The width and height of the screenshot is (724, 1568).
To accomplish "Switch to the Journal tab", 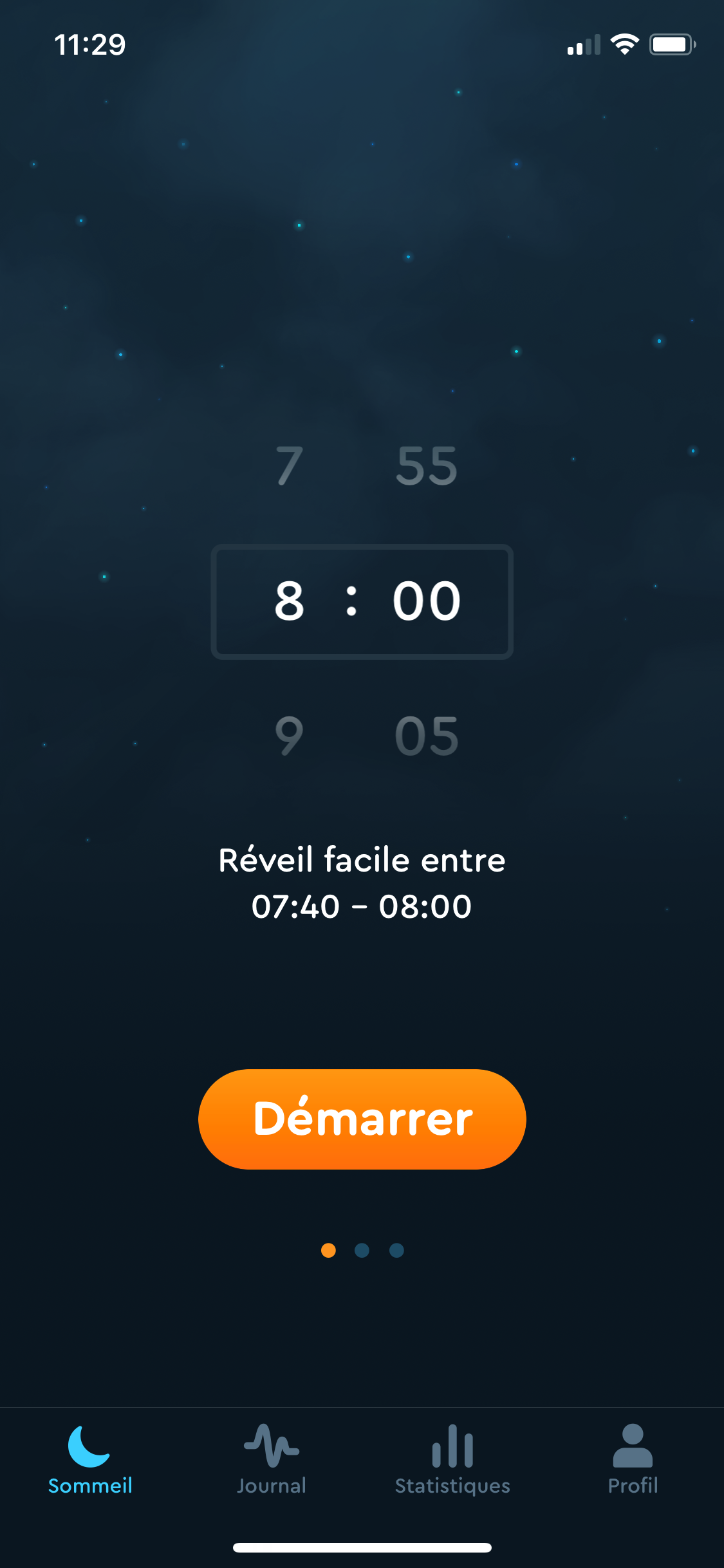I will (271, 1459).
